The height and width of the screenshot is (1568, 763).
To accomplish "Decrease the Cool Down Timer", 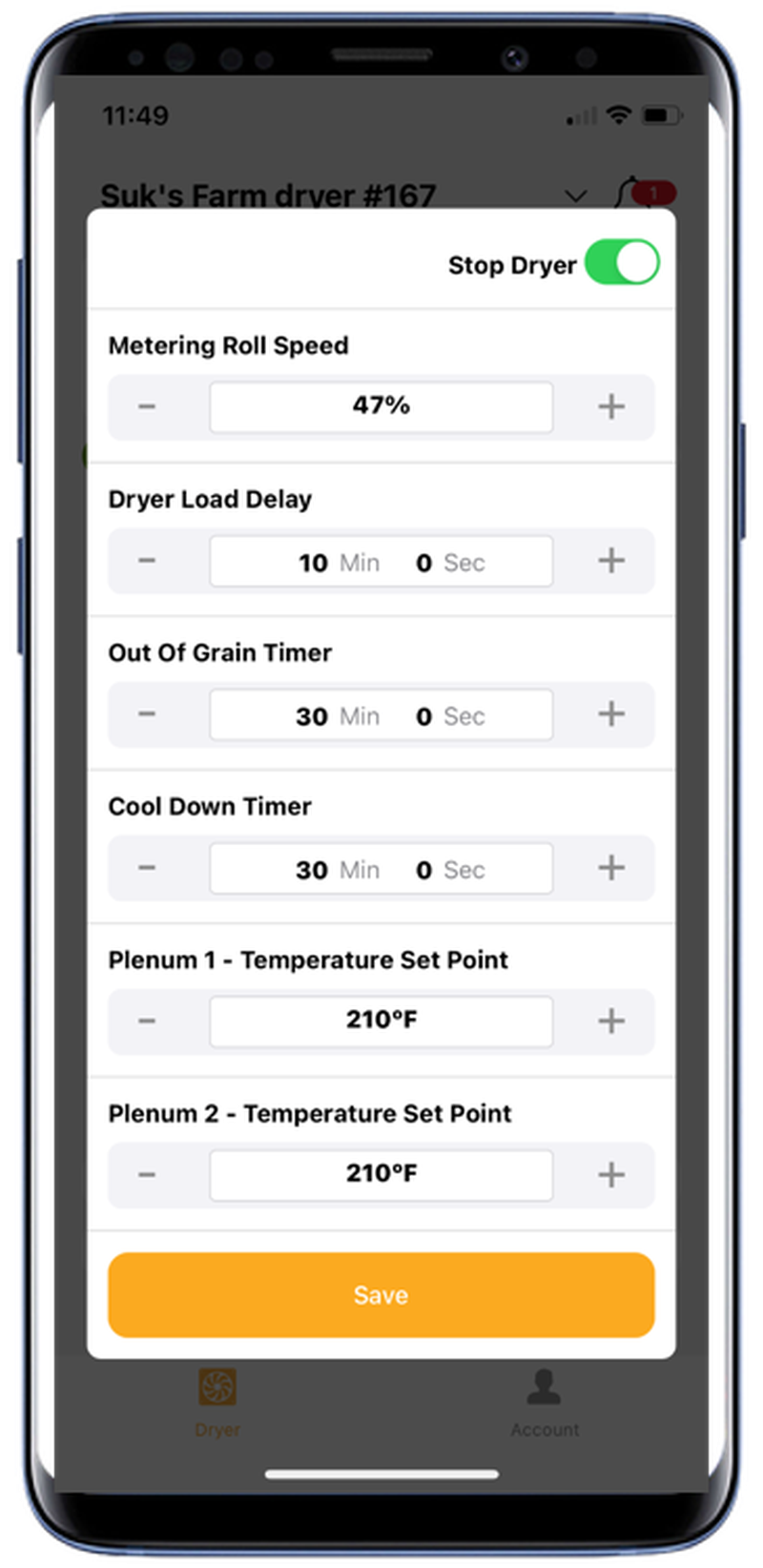I will pyautogui.click(x=146, y=868).
